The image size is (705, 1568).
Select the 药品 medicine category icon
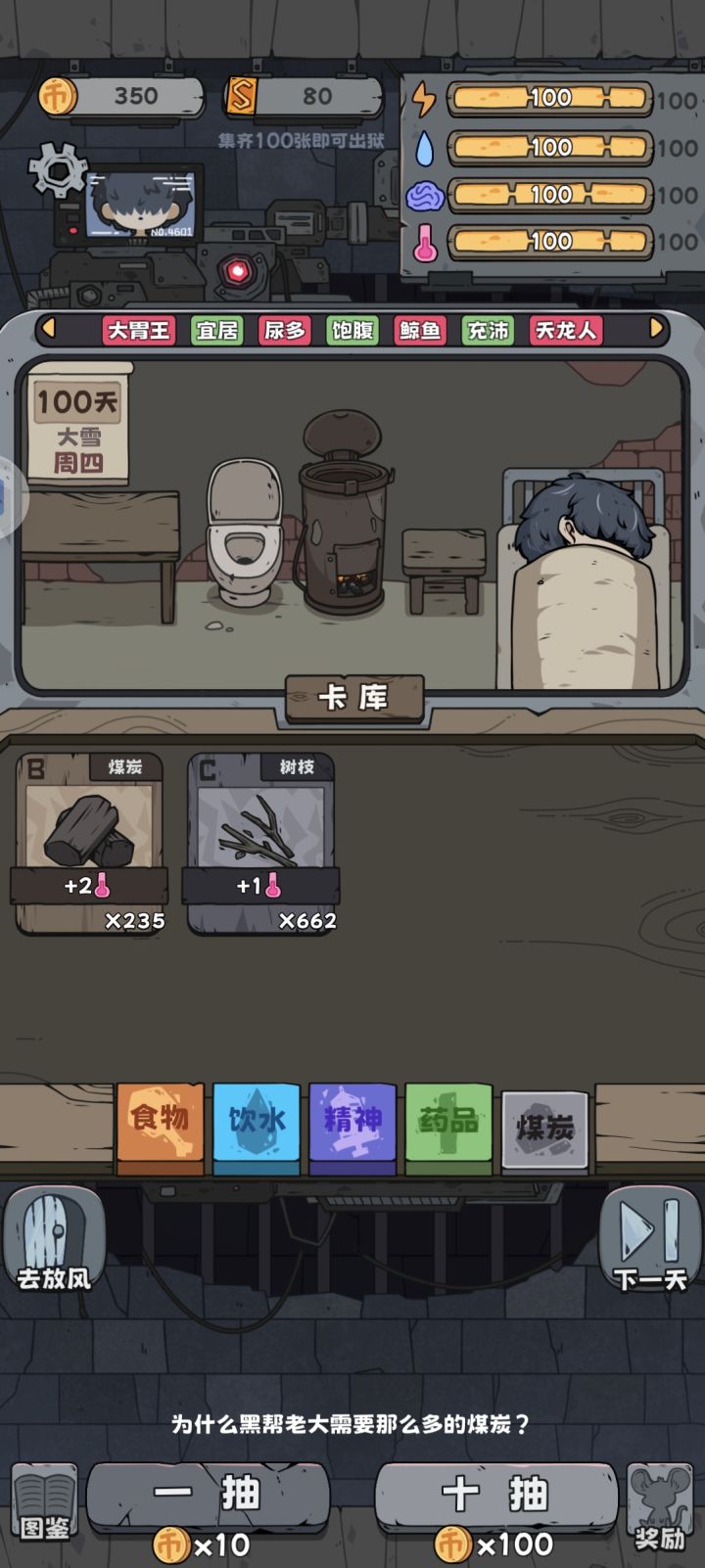coord(448,1124)
